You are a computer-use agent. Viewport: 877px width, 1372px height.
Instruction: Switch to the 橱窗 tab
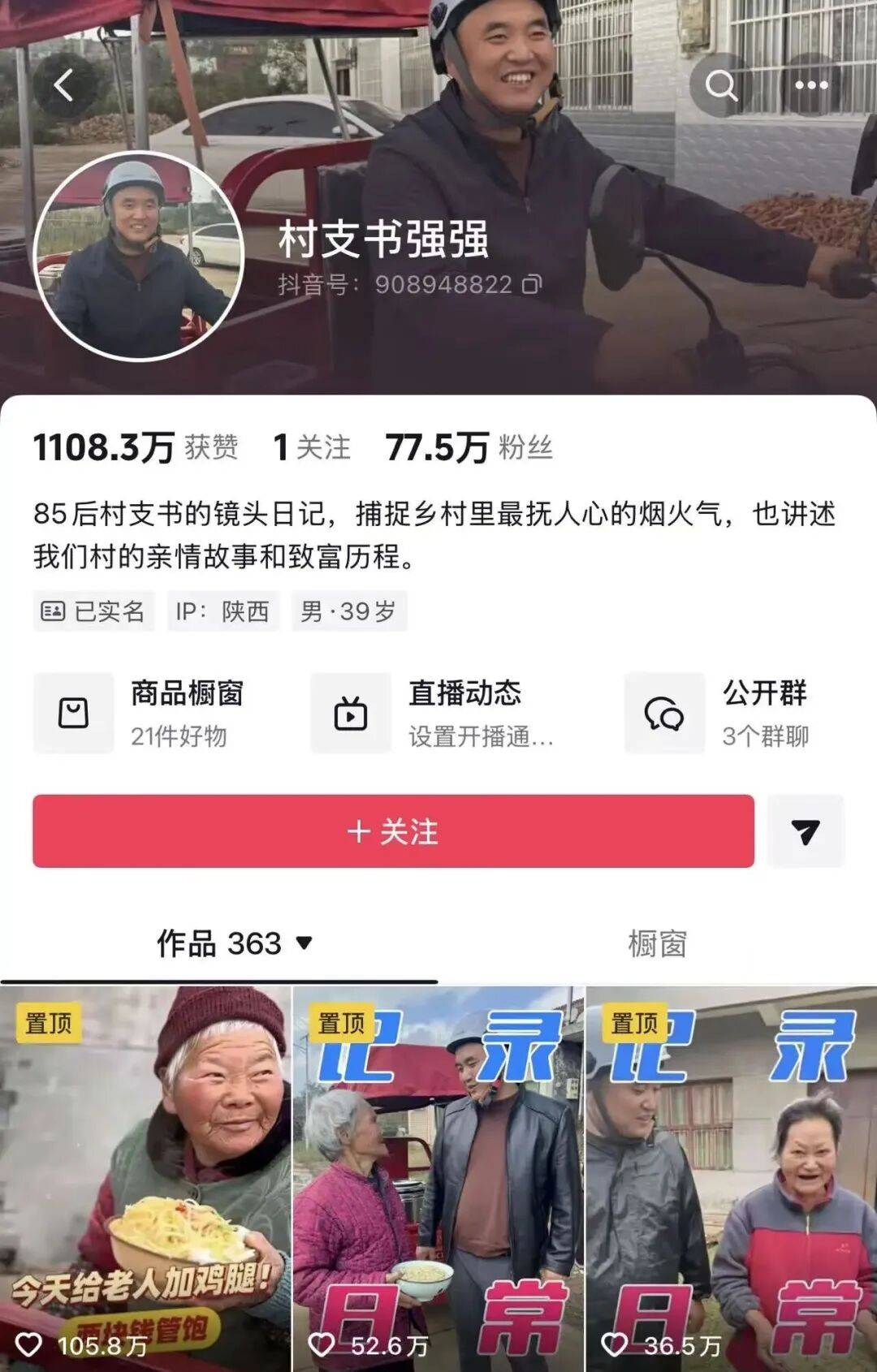point(657,943)
